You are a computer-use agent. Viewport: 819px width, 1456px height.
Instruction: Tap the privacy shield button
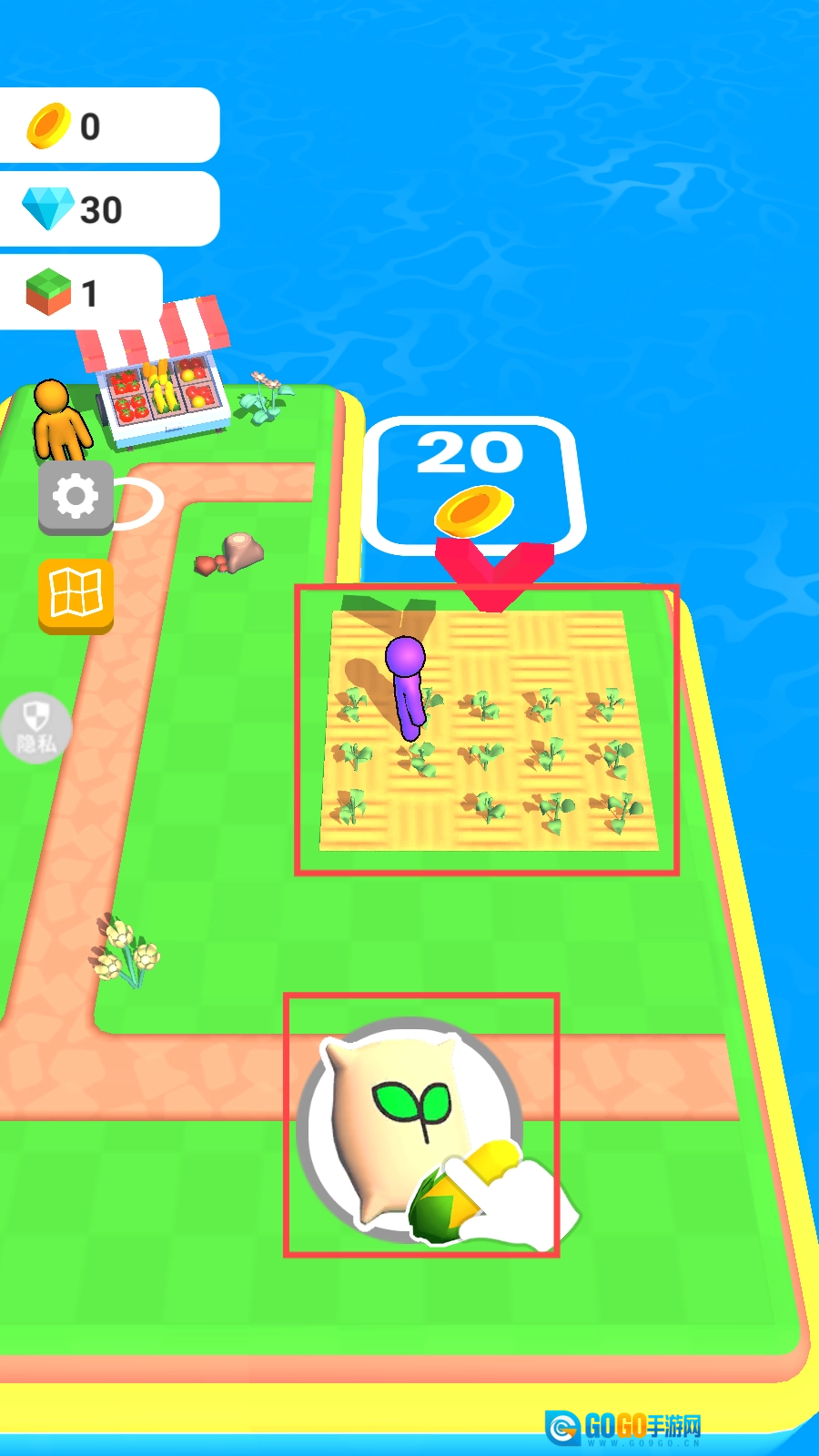click(36, 727)
